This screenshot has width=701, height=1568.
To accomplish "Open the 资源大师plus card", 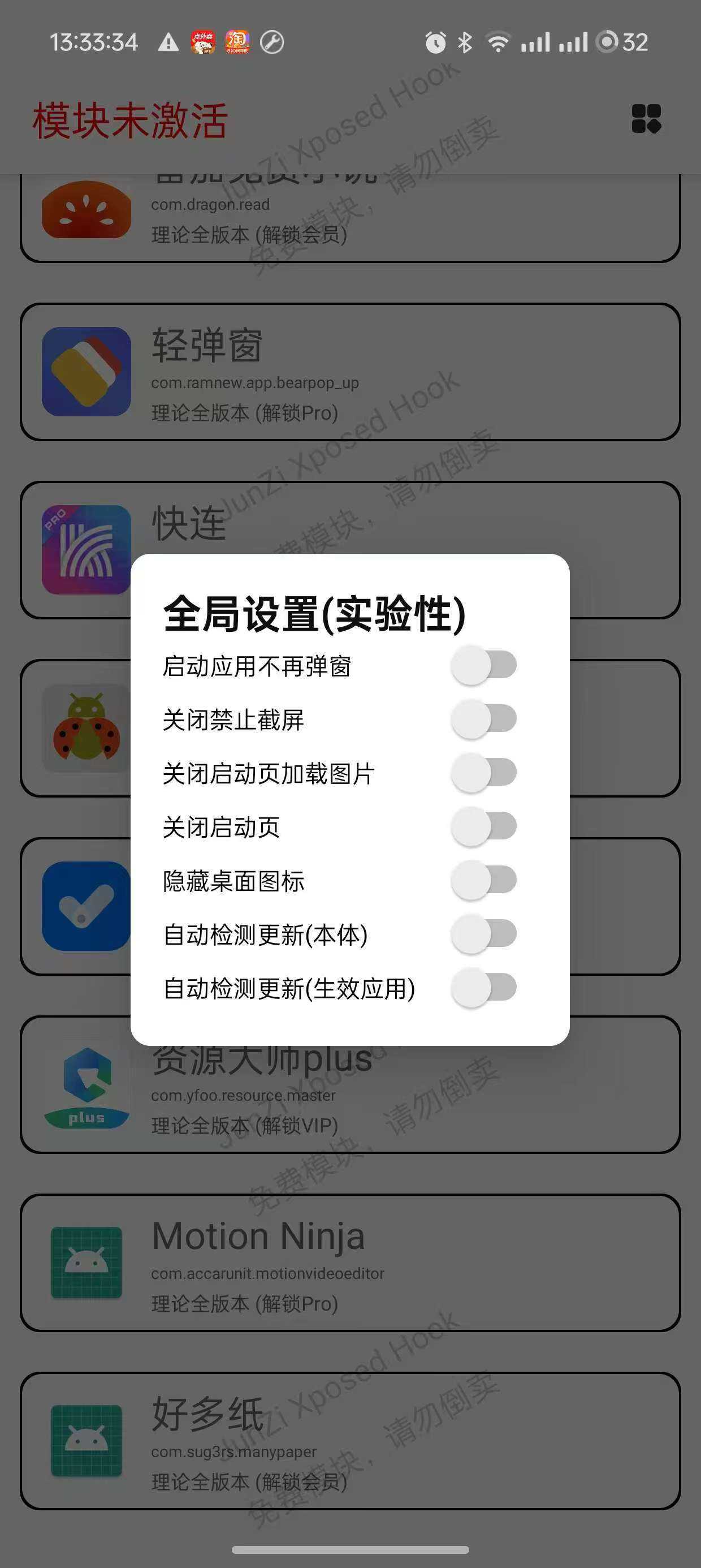I will point(350,1096).
